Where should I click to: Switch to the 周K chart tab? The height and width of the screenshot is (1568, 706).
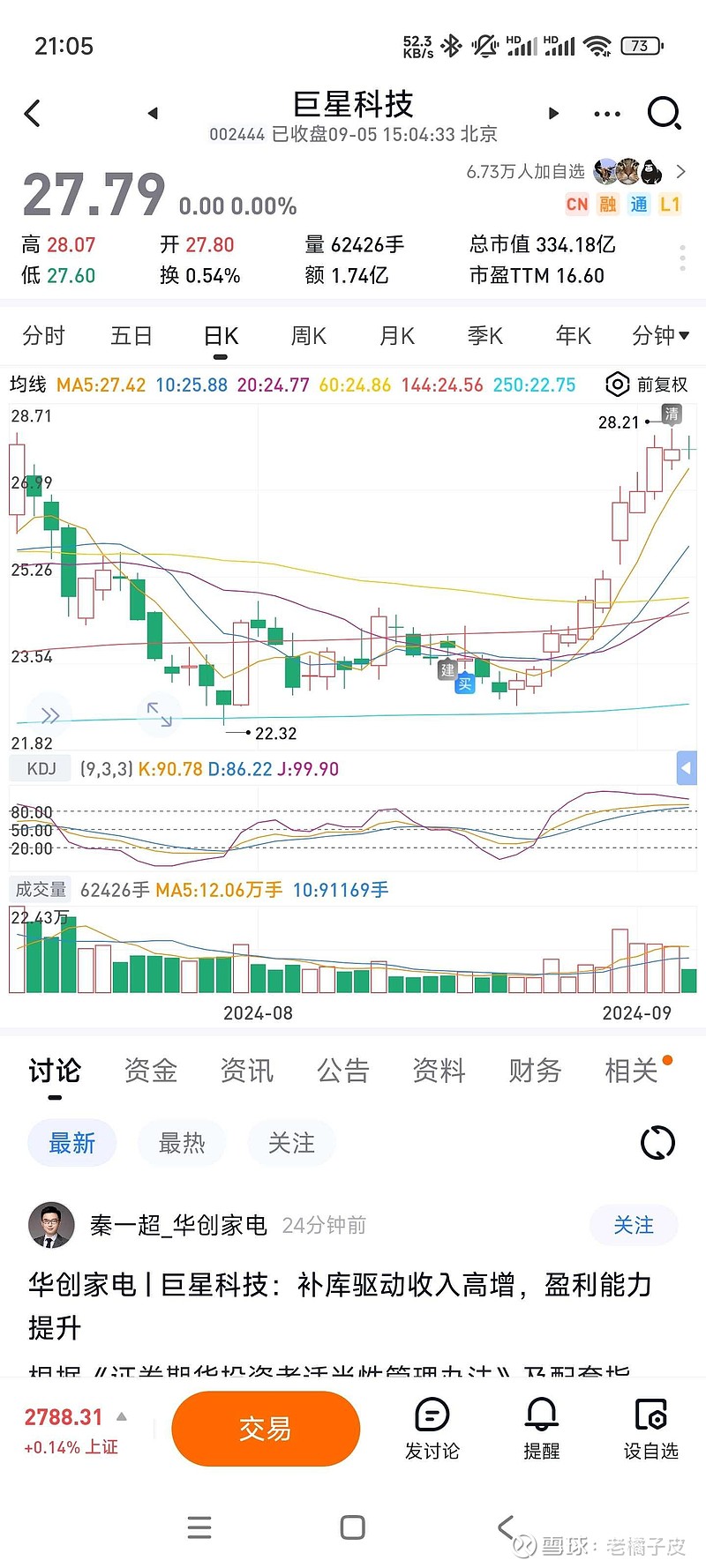coord(307,336)
